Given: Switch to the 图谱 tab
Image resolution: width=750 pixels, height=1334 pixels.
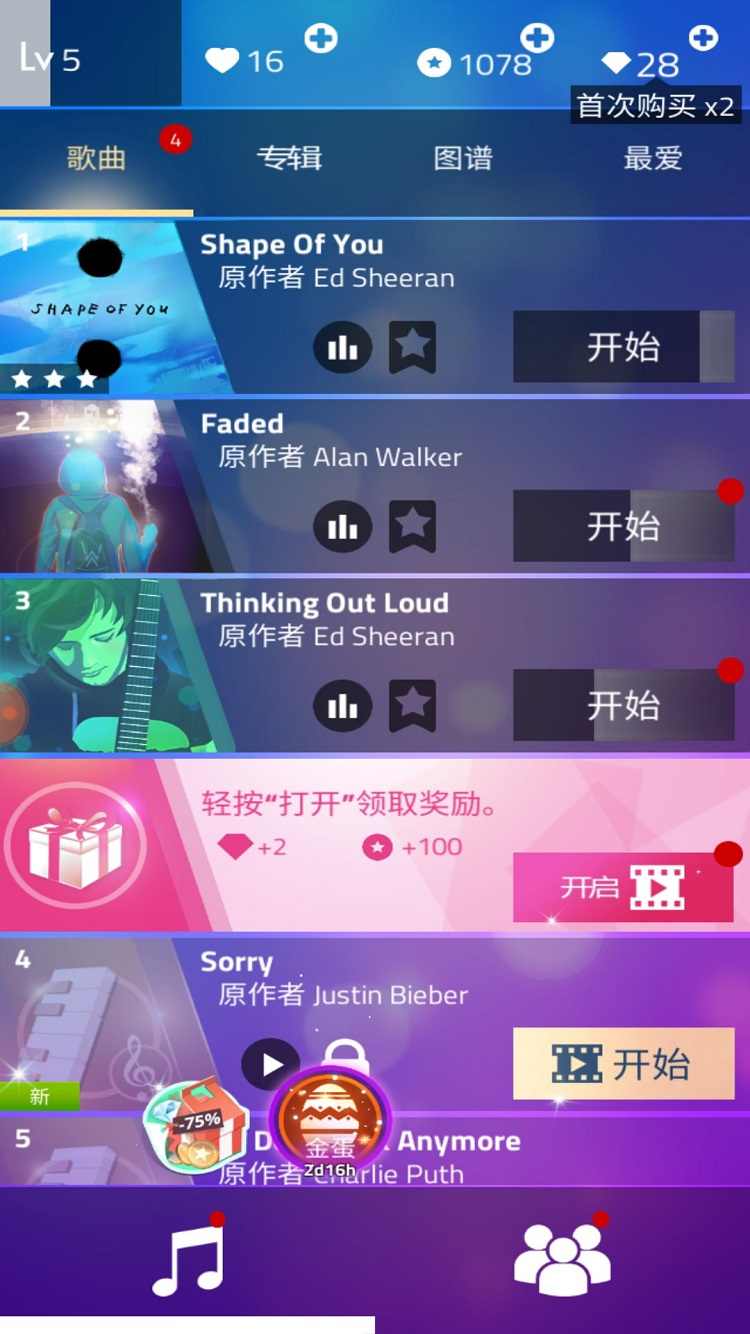Looking at the screenshot, I should pyautogui.click(x=463, y=158).
